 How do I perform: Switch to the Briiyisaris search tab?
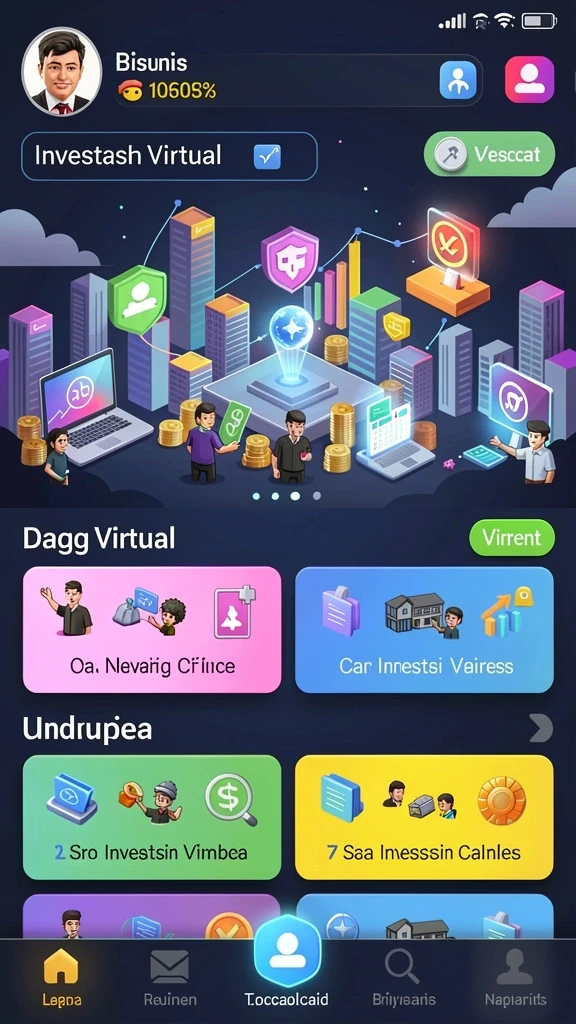[x=404, y=978]
